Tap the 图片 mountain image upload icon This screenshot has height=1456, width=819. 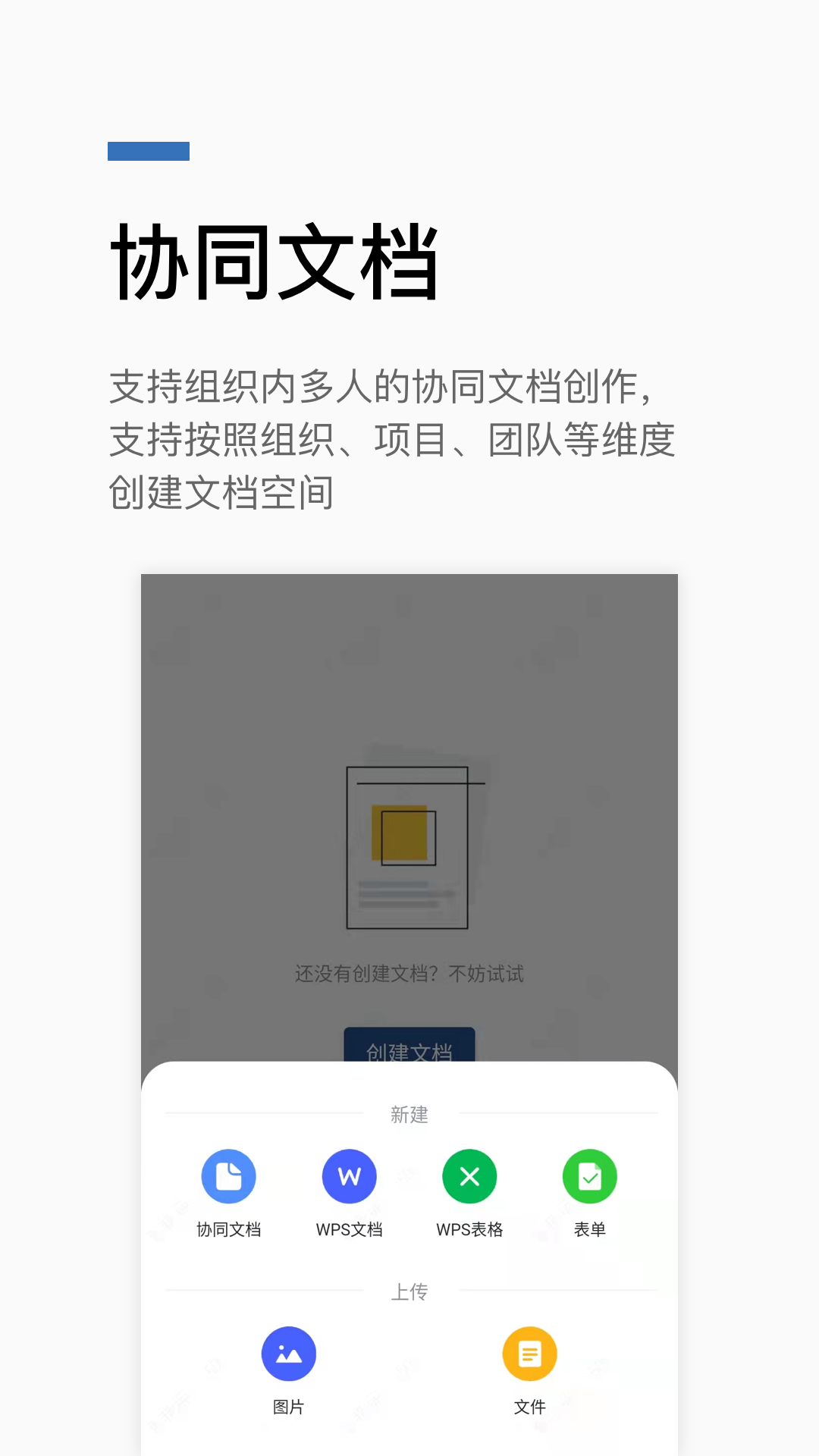pyautogui.click(x=289, y=1354)
